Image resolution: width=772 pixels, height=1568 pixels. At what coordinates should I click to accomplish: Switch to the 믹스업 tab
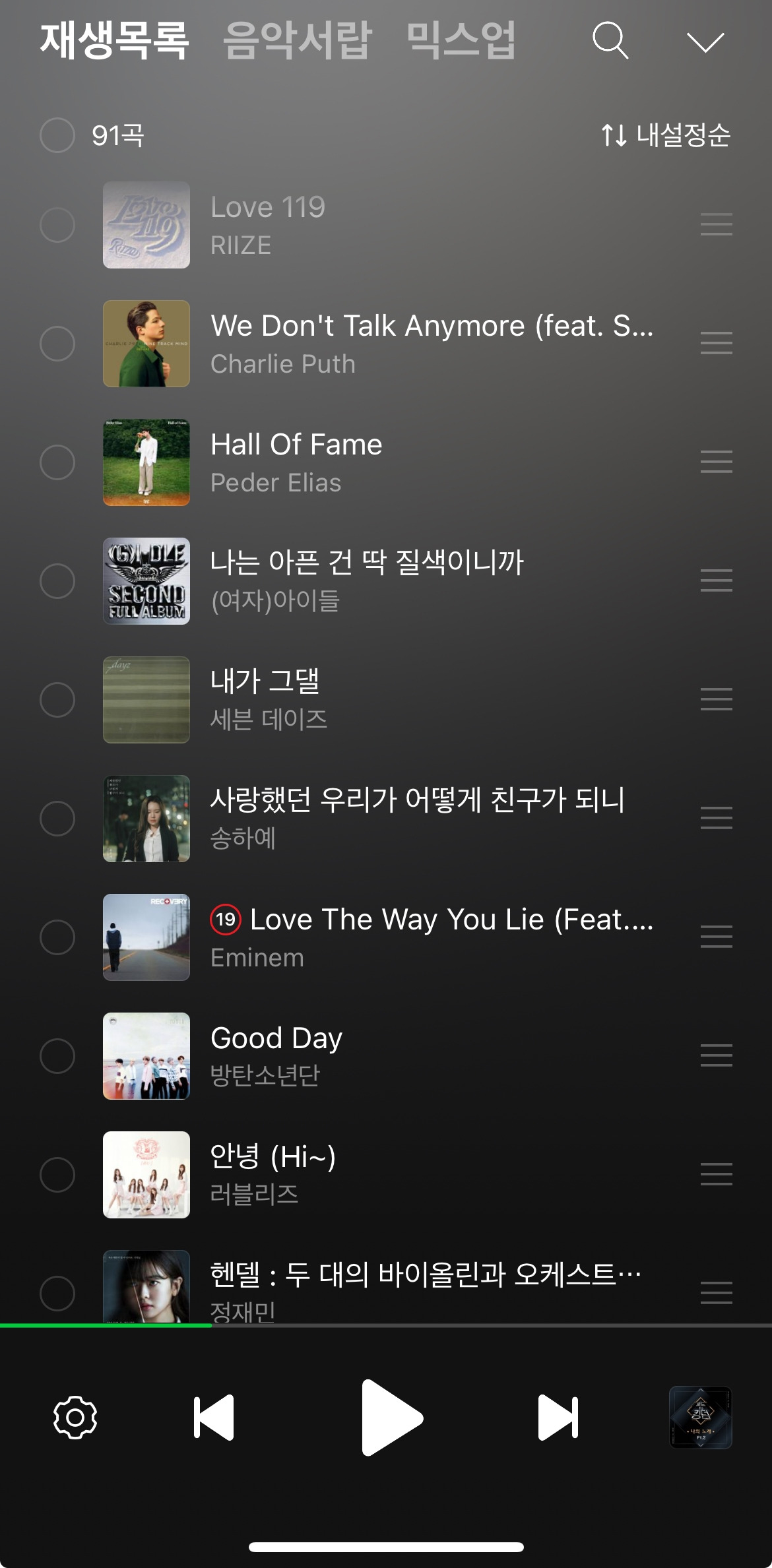(461, 41)
